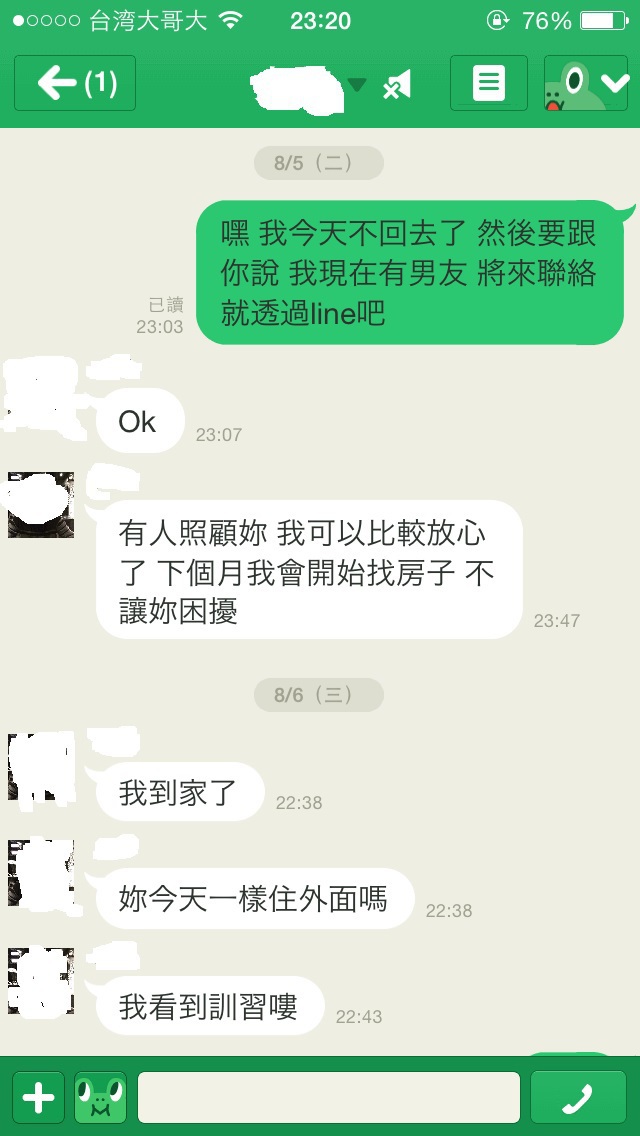
Task: Start a voice call with the phone button
Action: (578, 1098)
